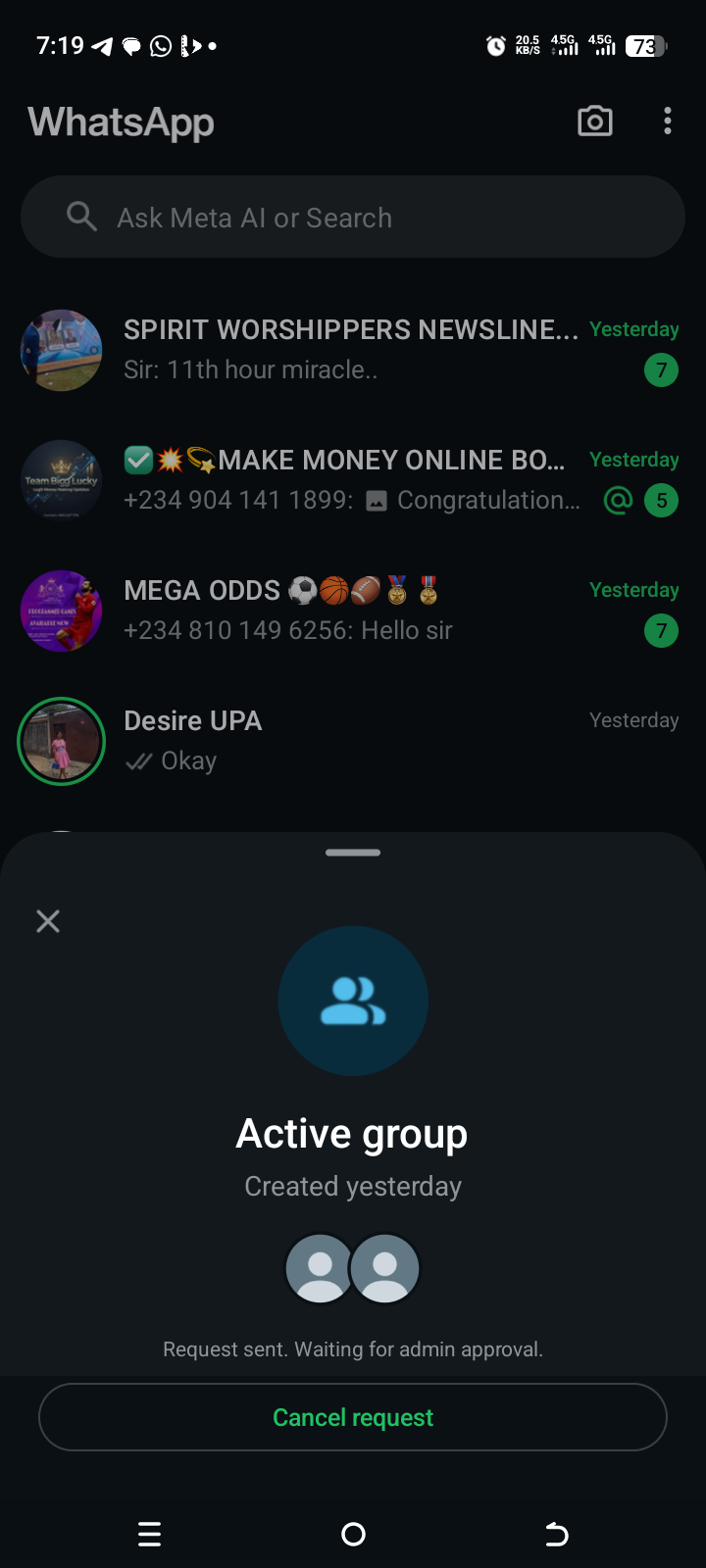The width and height of the screenshot is (706, 1568).
Task: View Desire UPA's status via profile picture
Action: point(62,741)
